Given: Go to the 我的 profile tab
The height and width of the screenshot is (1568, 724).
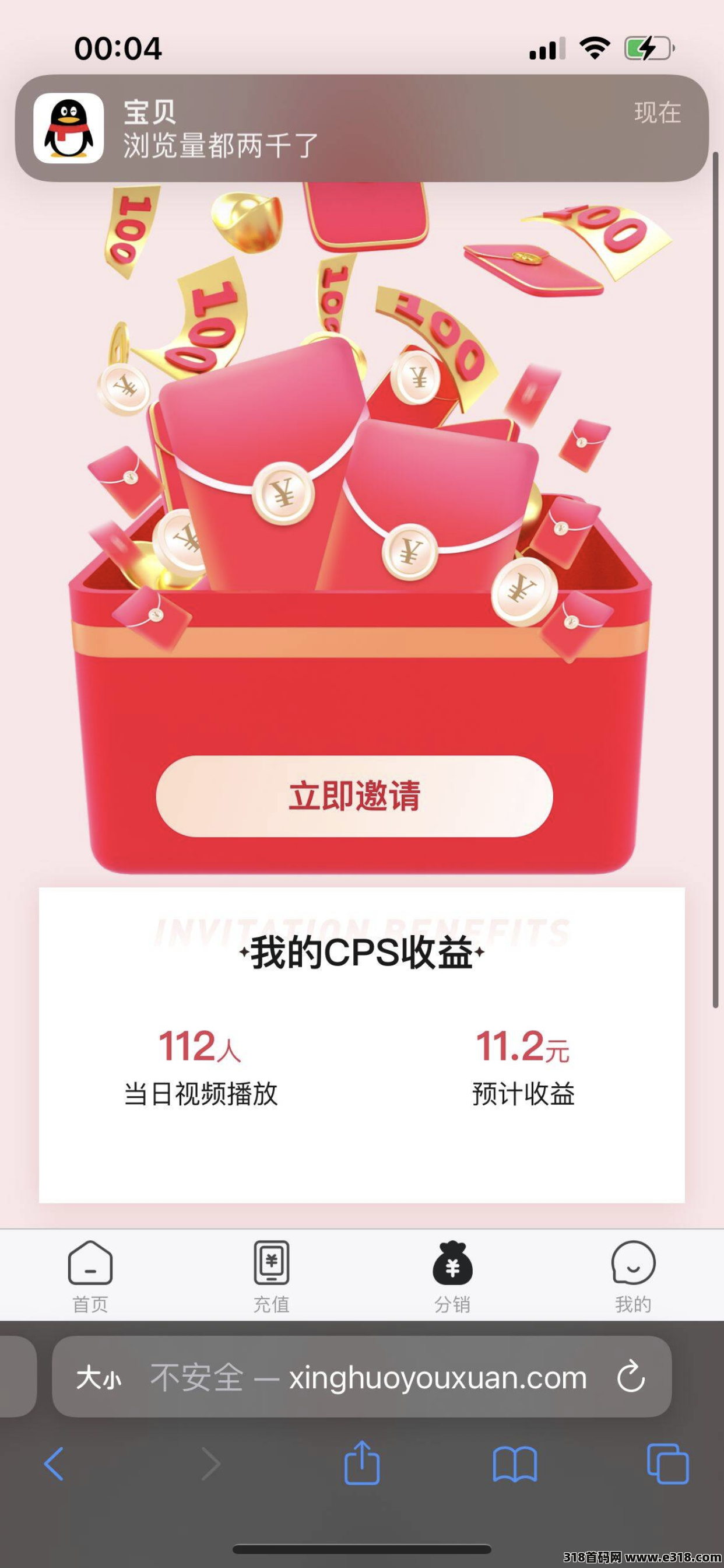Looking at the screenshot, I should point(632,1276).
